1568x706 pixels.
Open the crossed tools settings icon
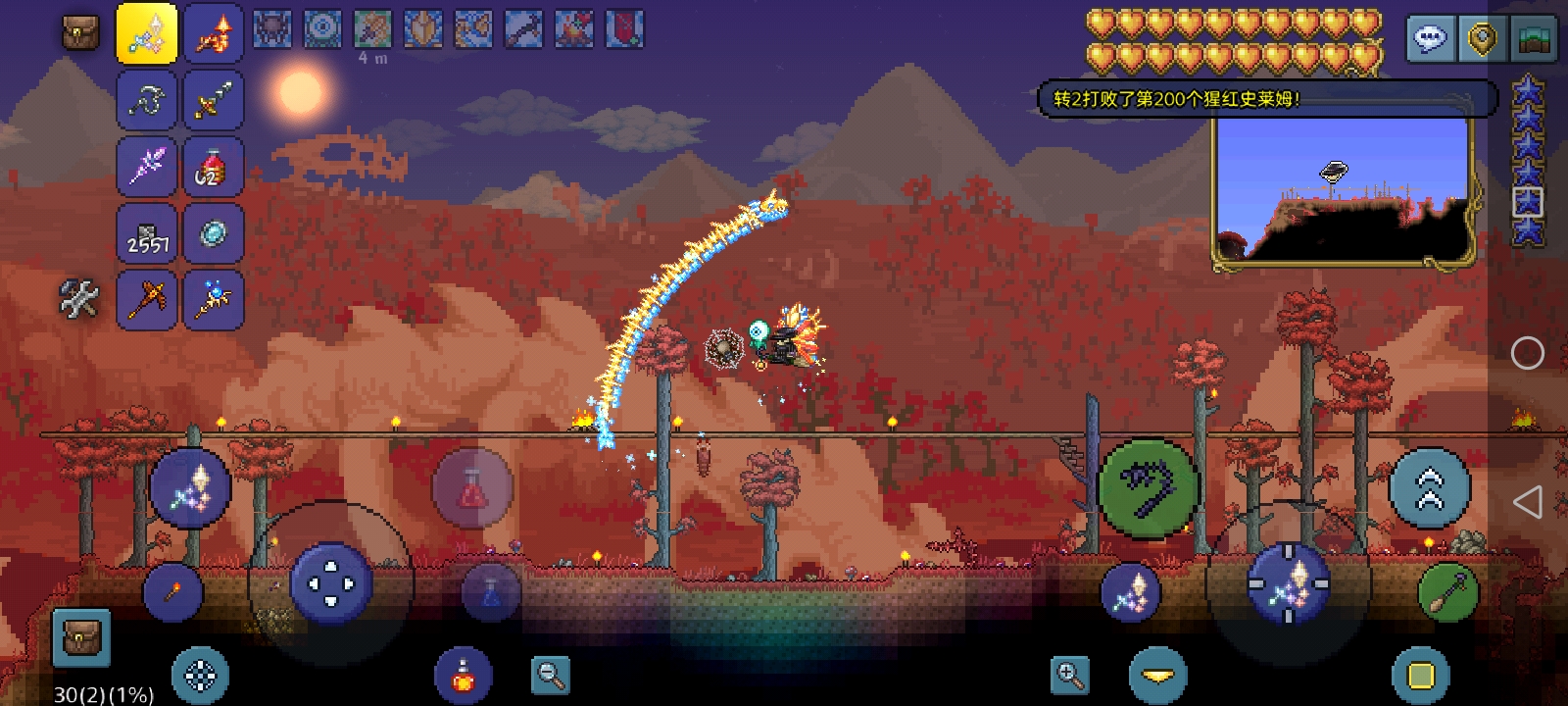click(x=79, y=299)
